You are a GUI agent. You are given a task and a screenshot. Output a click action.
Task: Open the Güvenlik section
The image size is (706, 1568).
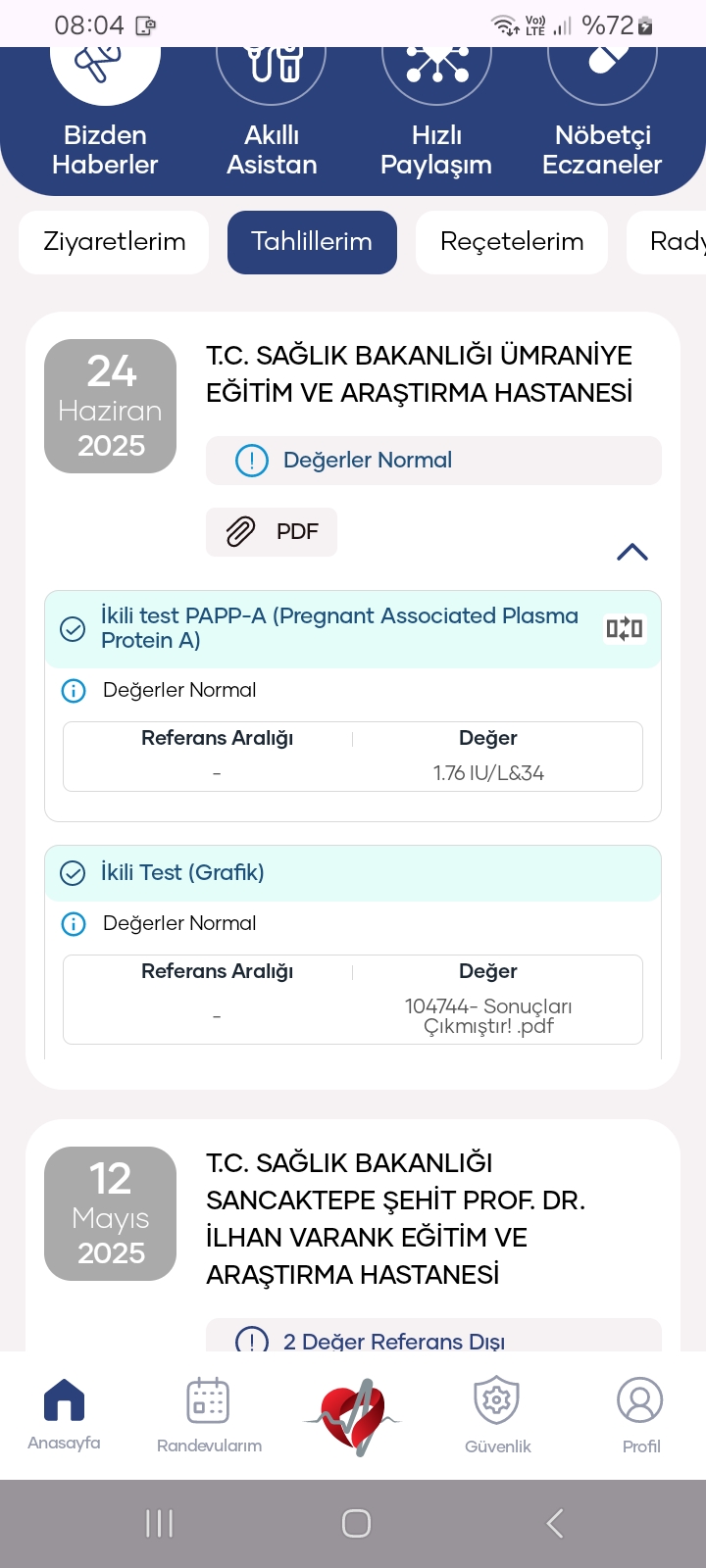click(497, 1414)
